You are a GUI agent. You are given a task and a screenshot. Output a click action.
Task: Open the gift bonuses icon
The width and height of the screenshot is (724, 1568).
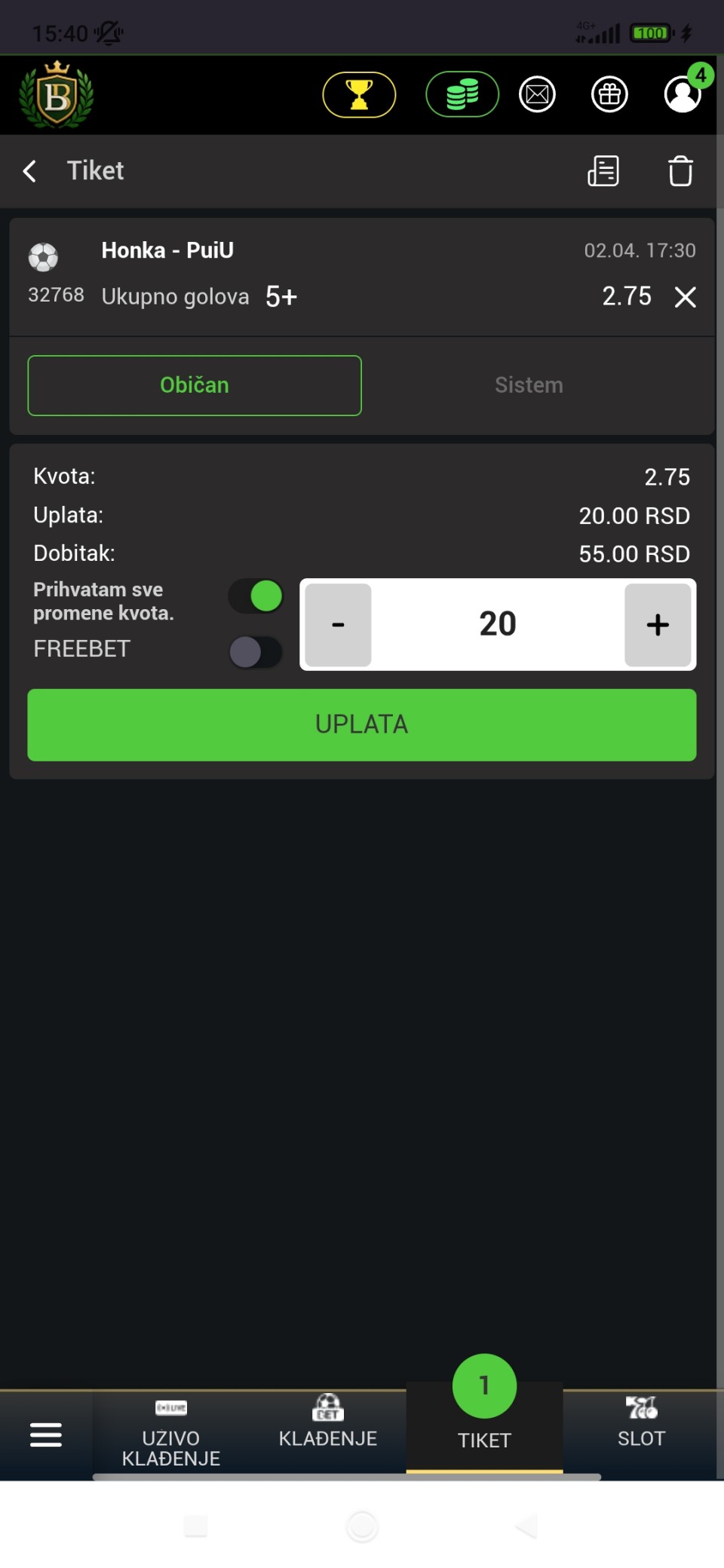[609, 95]
